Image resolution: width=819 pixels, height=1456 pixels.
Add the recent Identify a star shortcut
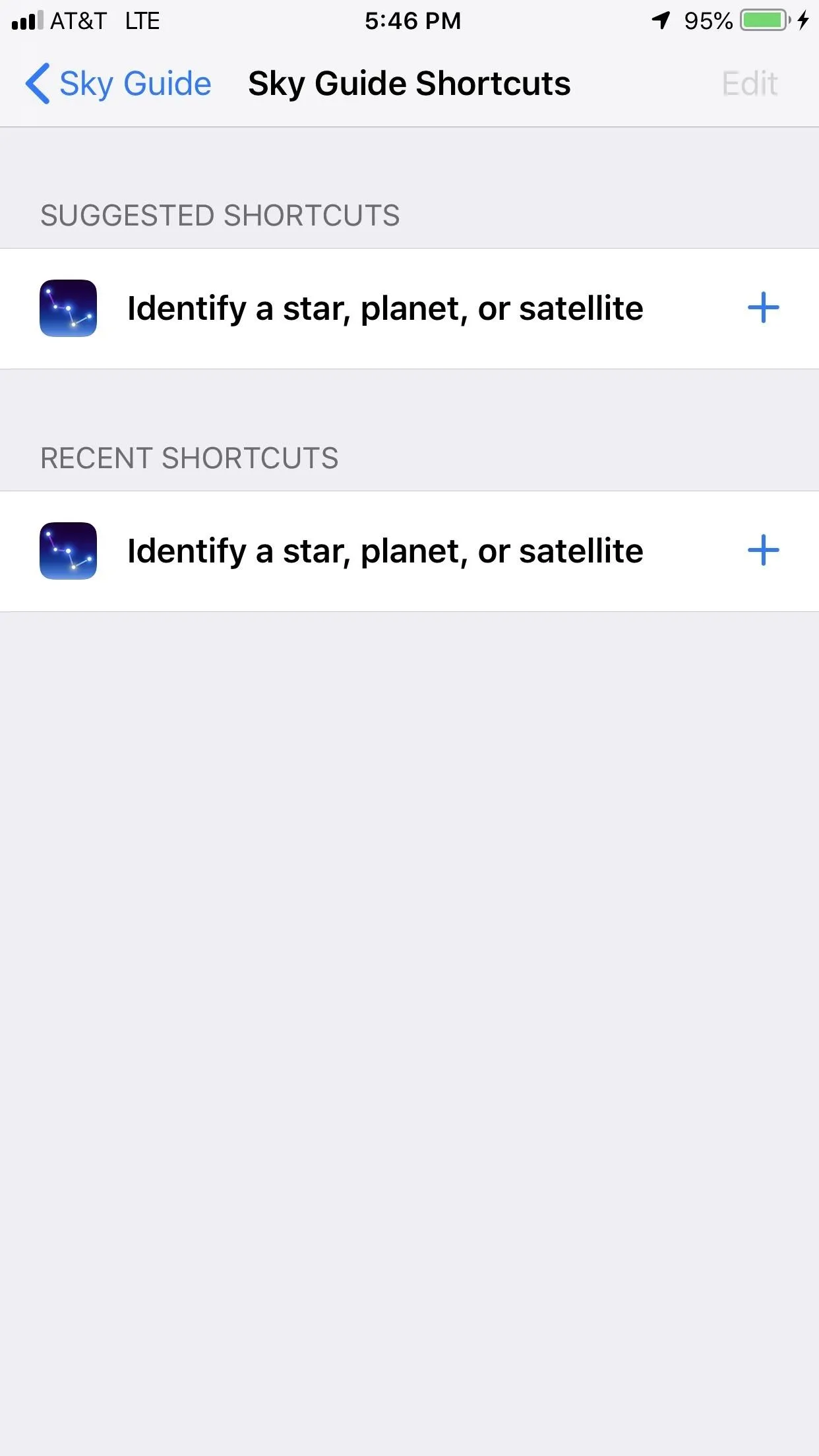coord(763,551)
